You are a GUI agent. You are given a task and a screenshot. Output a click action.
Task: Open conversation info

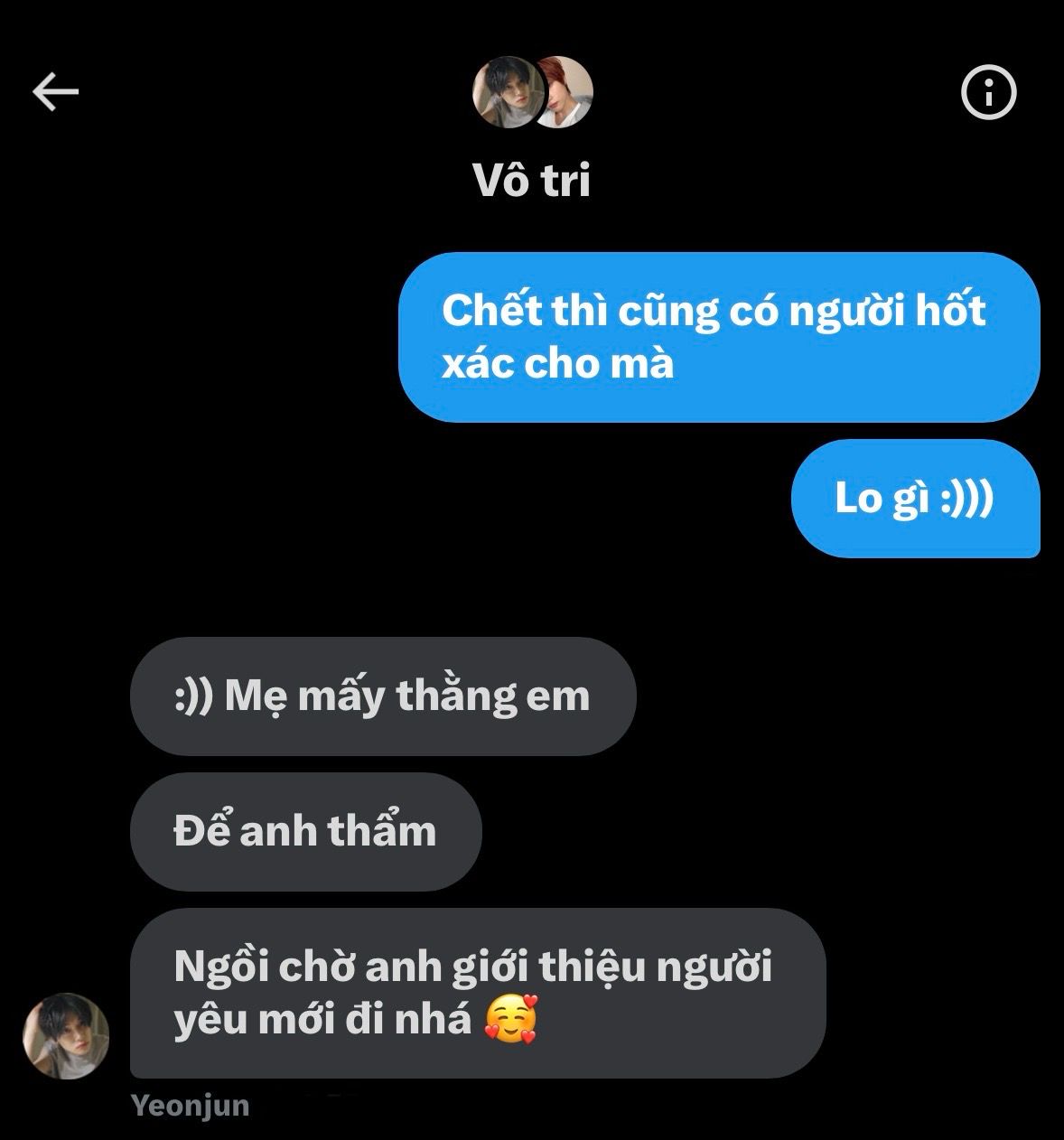click(989, 92)
